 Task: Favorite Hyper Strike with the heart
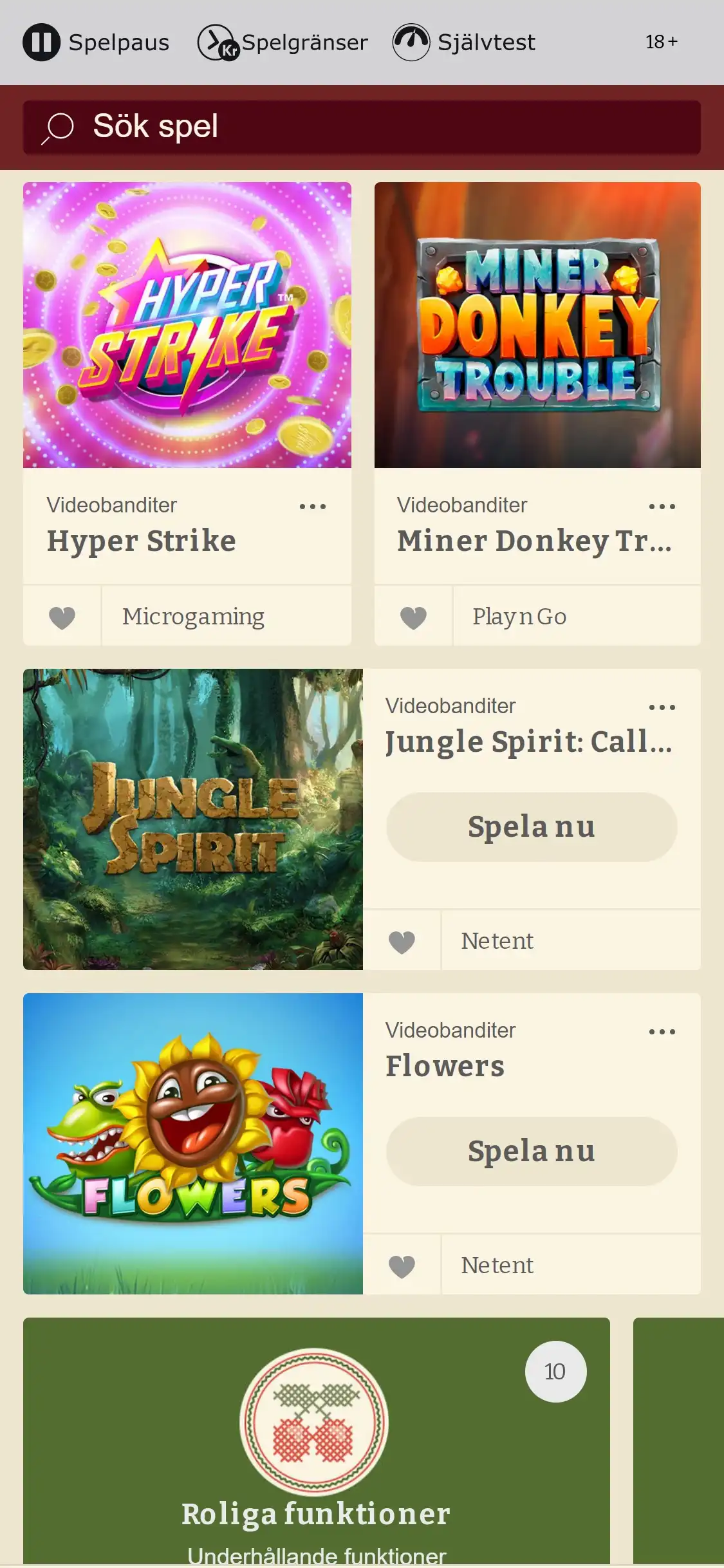point(62,617)
